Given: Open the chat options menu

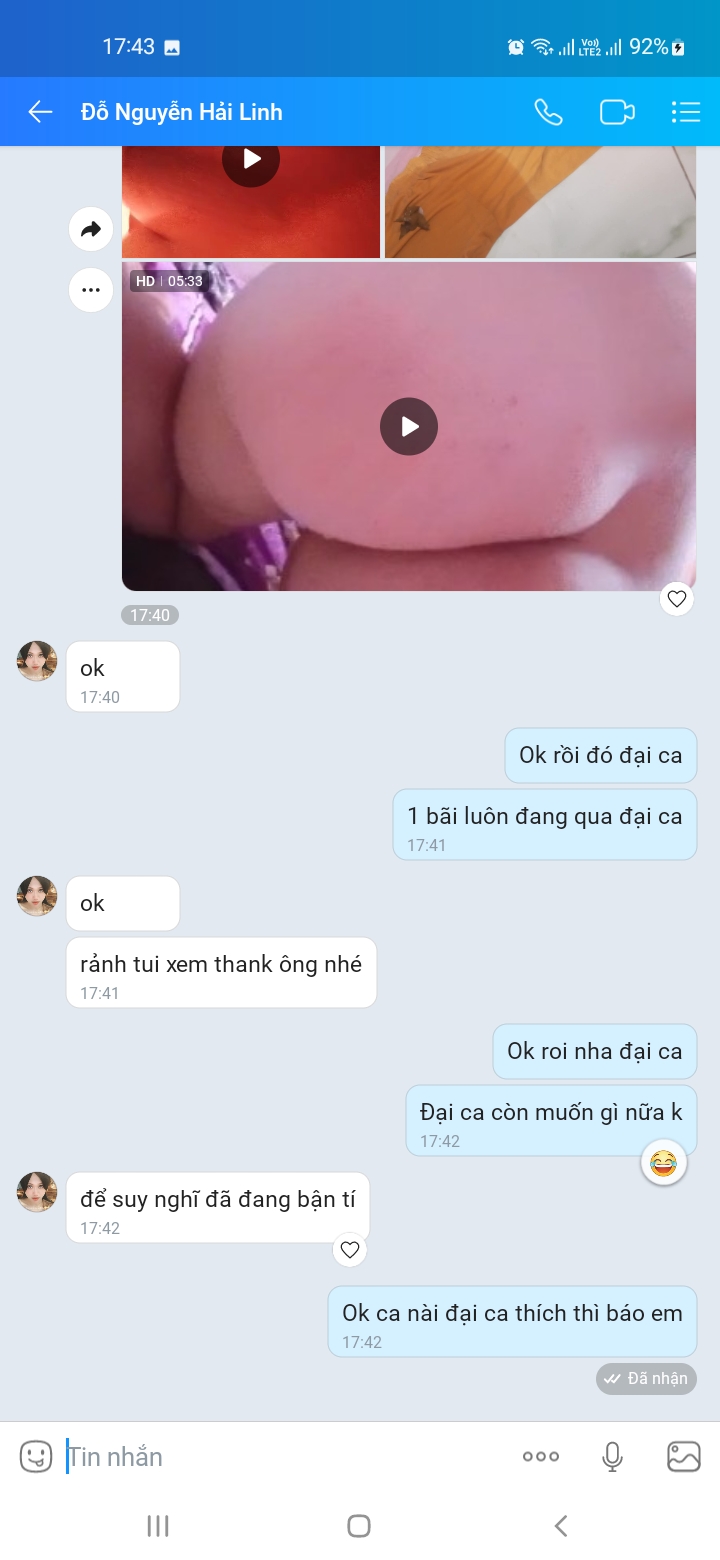Looking at the screenshot, I should coord(686,112).
